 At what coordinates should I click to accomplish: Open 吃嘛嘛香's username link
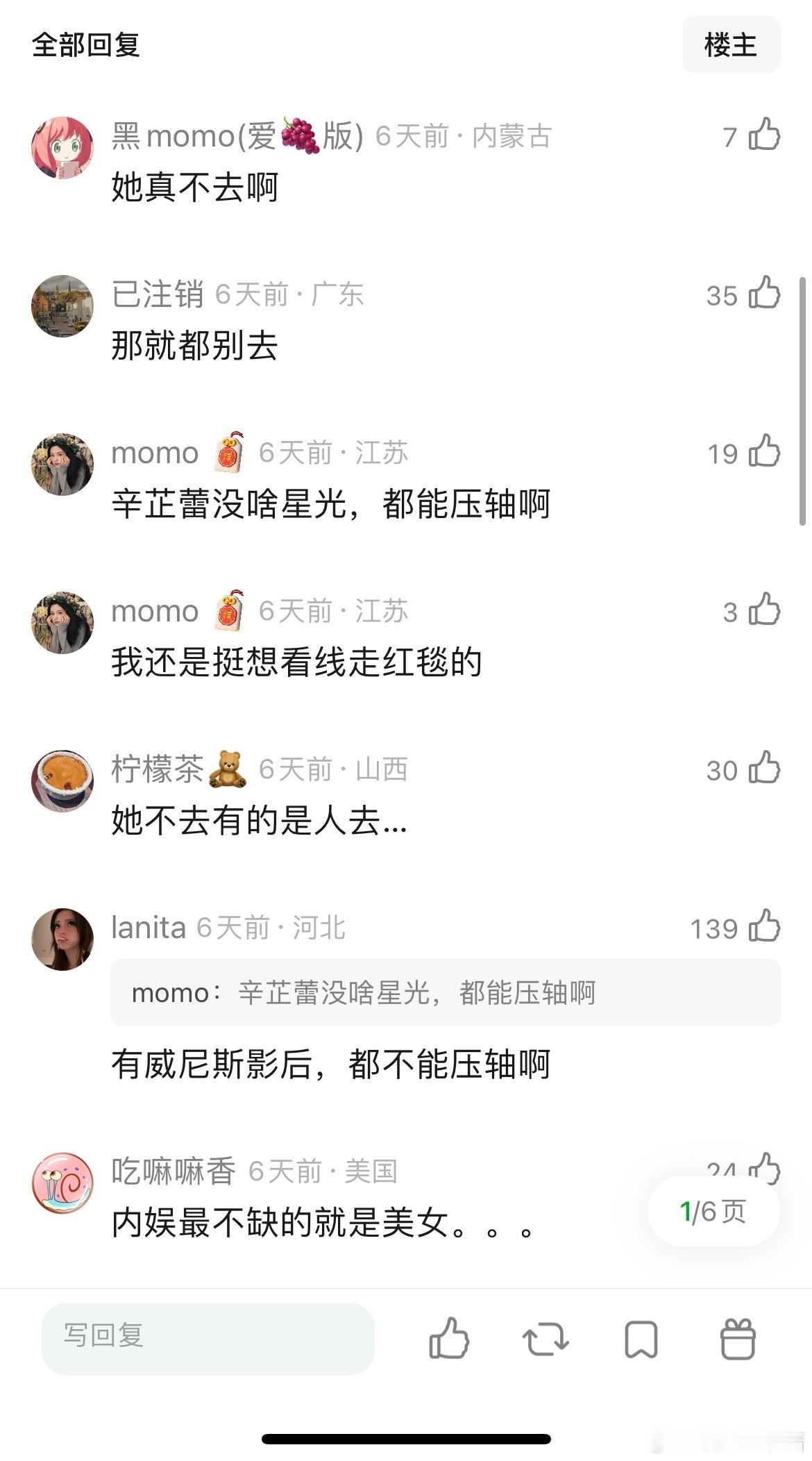tap(172, 1171)
